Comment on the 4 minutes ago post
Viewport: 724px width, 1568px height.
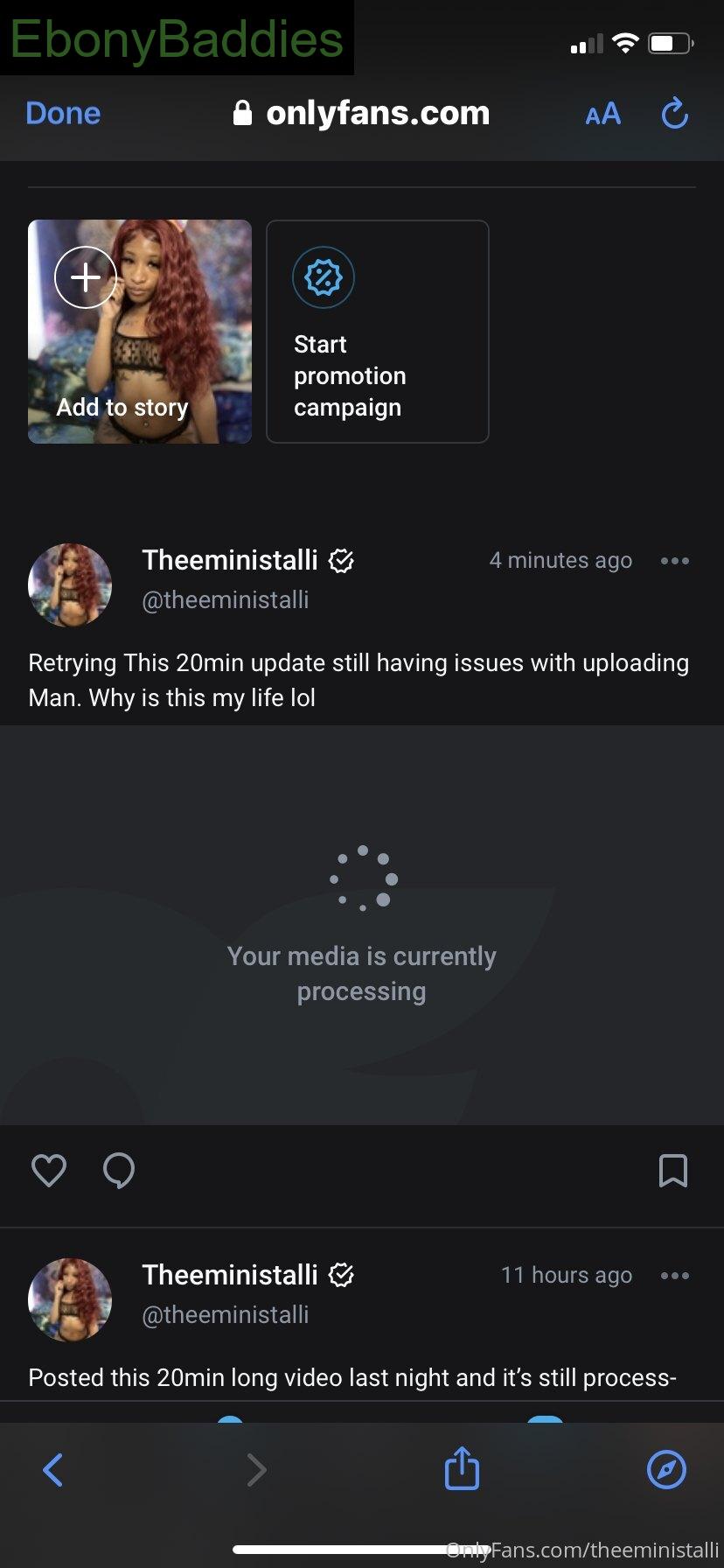[119, 1171]
